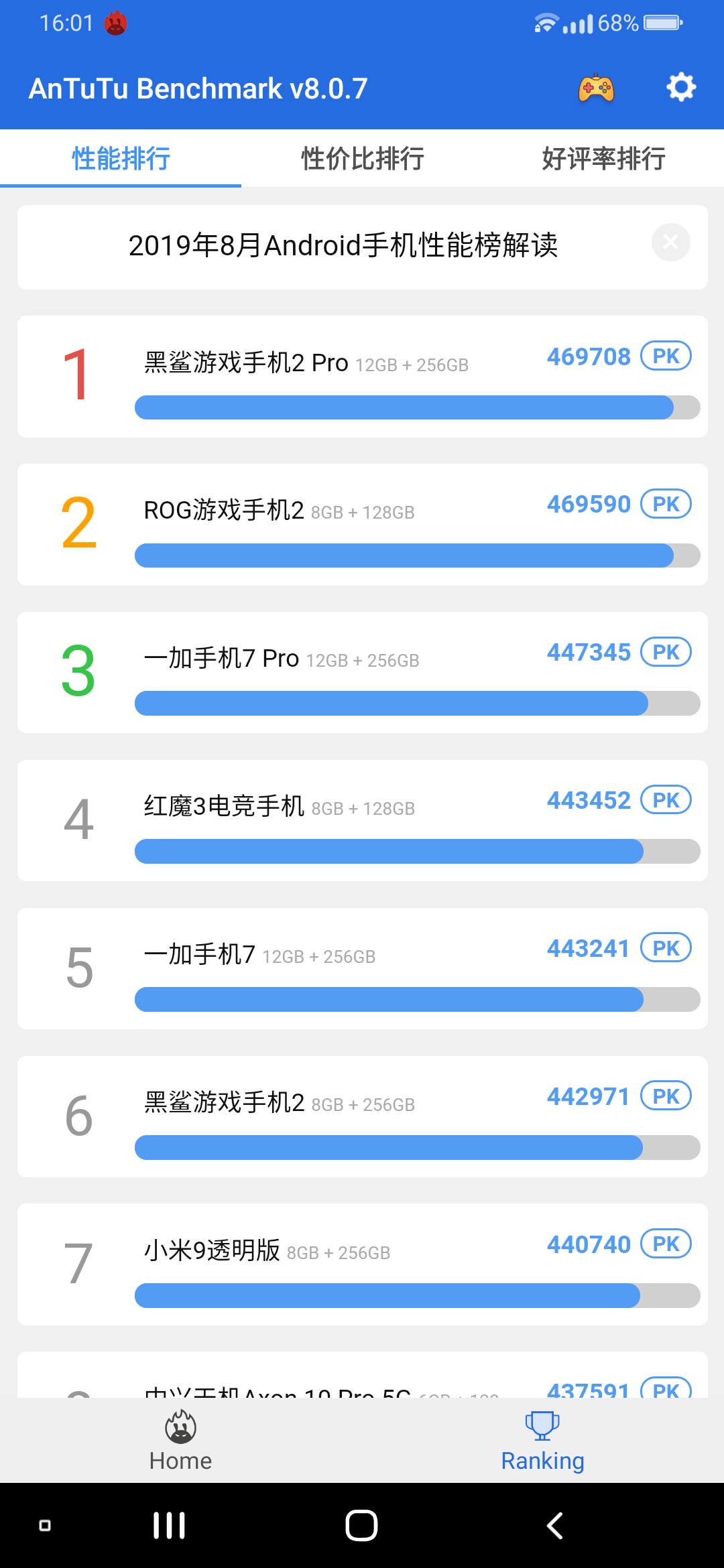This screenshot has height=1568, width=724.
Task: Switch to 性价比排行 tab
Action: tap(362, 159)
